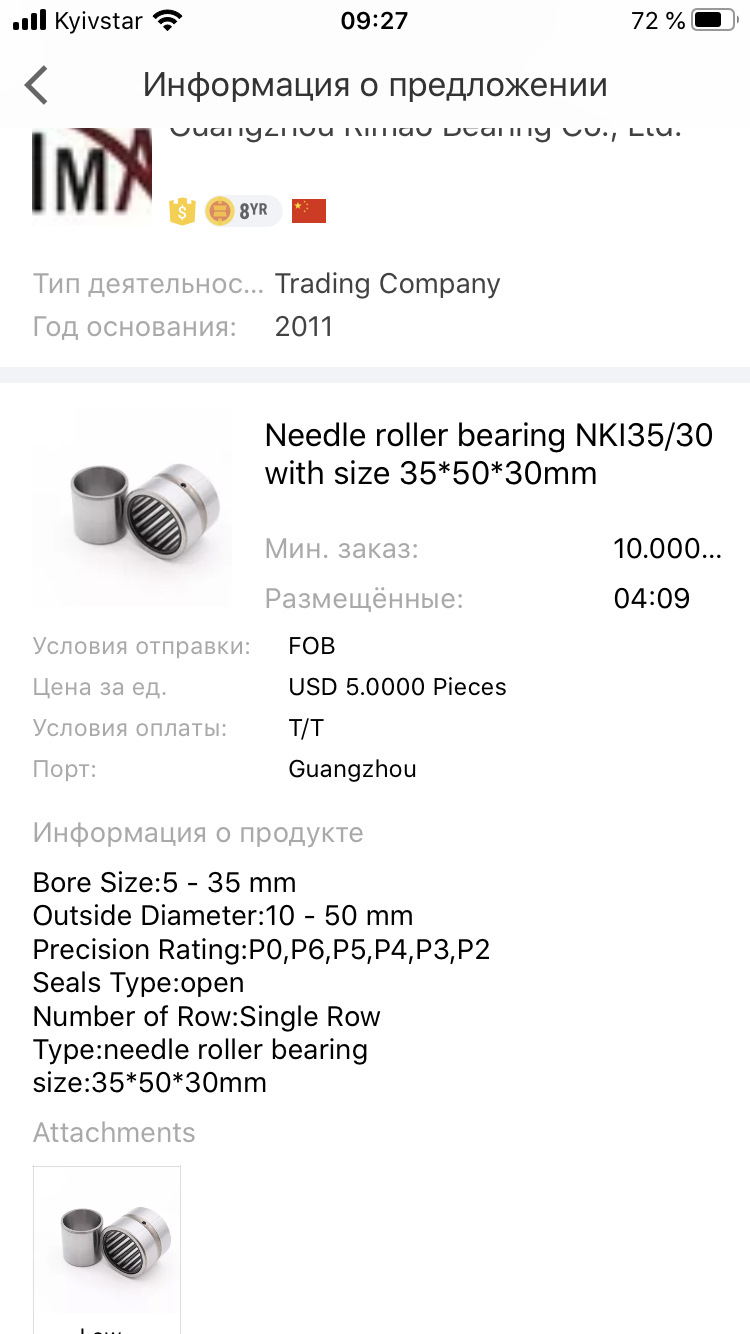The image size is (750, 1334).
Task: Go back using the arrow icon
Action: (x=37, y=85)
